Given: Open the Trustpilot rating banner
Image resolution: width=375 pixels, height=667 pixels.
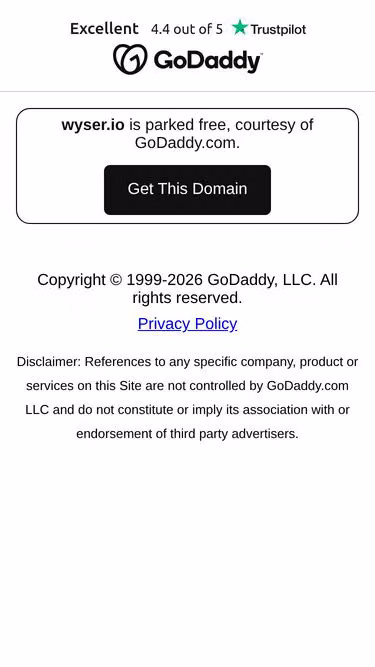Looking at the screenshot, I should click(x=188, y=29).
